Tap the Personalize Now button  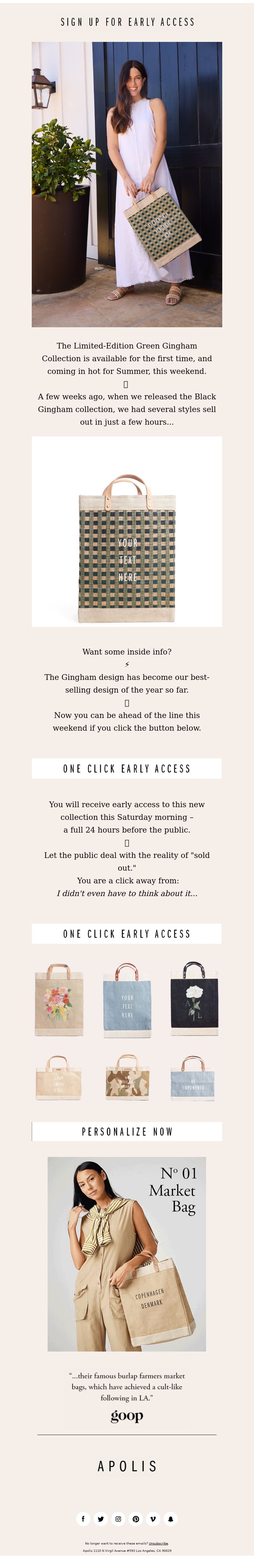click(x=127, y=1131)
